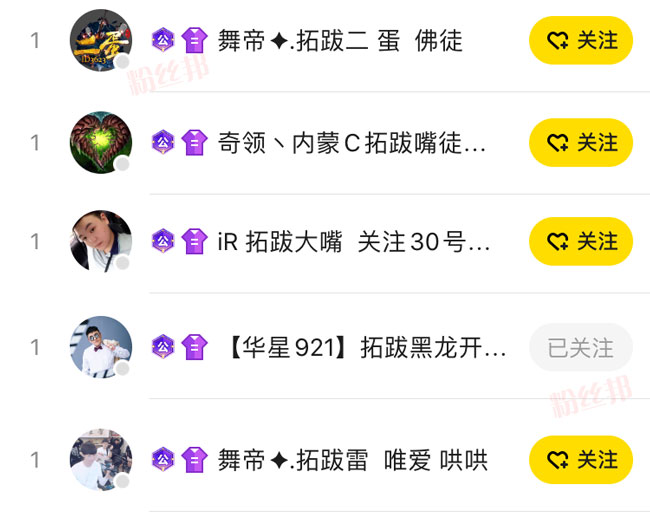The image size is (650, 527).
Task: Open 【华星921】拓跋黑龙开 user row
Action: click(x=362, y=347)
